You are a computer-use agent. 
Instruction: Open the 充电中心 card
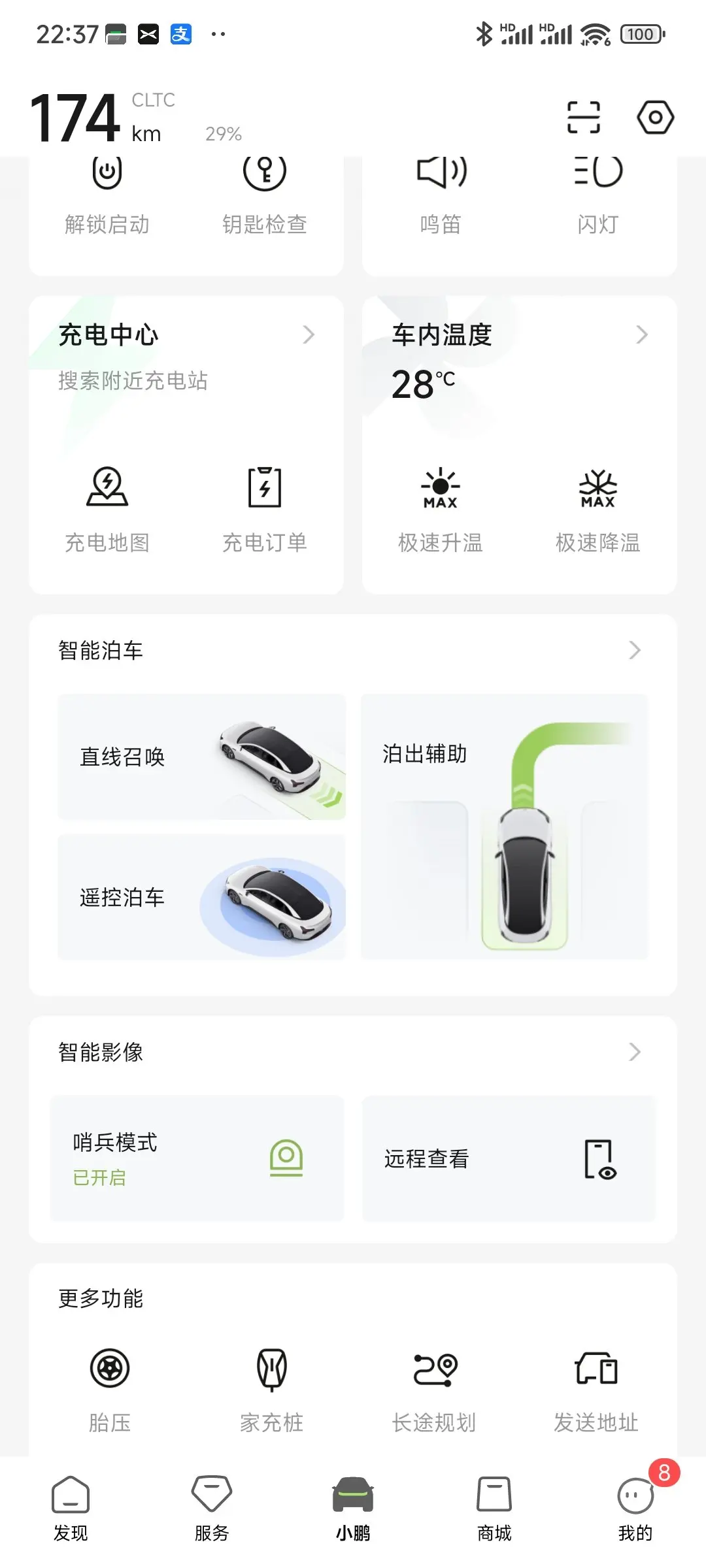coord(186,335)
